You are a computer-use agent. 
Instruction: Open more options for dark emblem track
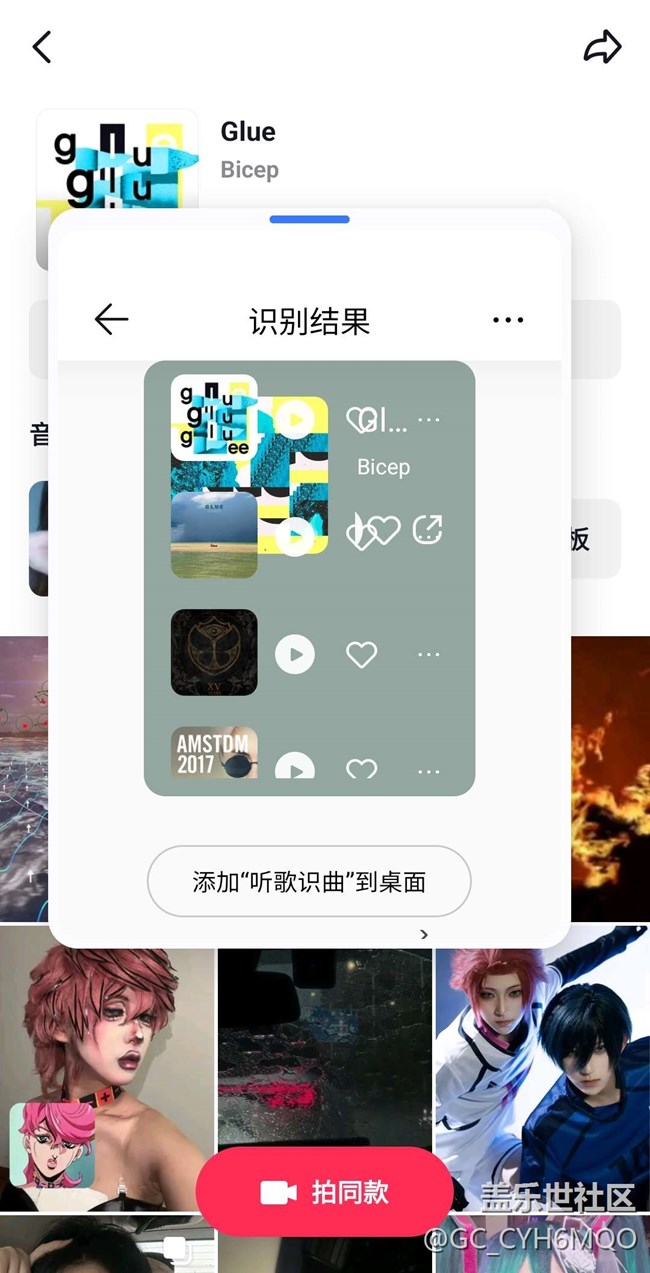(428, 655)
